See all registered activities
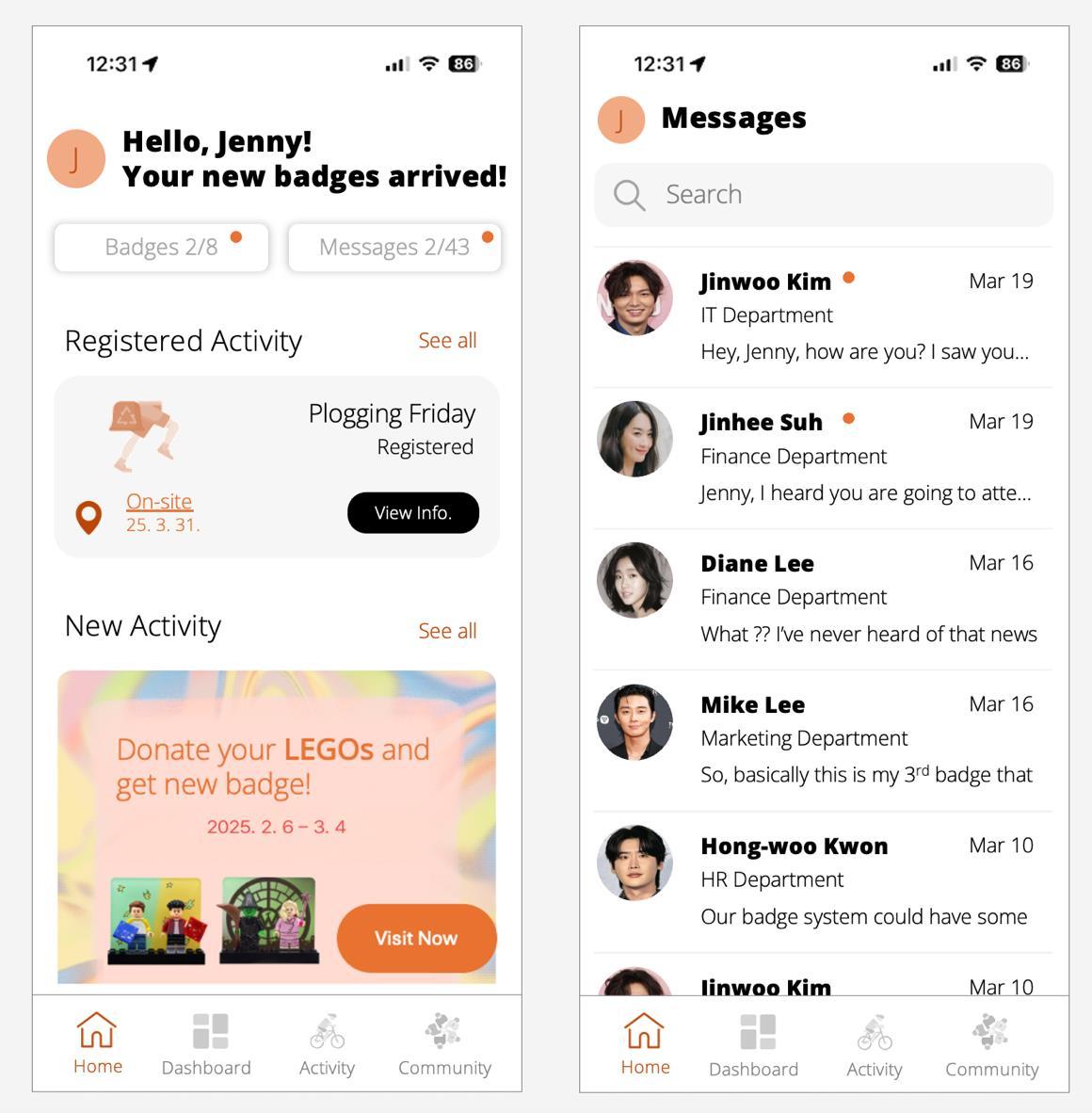Viewport: 1092px width, 1113px height. tap(447, 340)
